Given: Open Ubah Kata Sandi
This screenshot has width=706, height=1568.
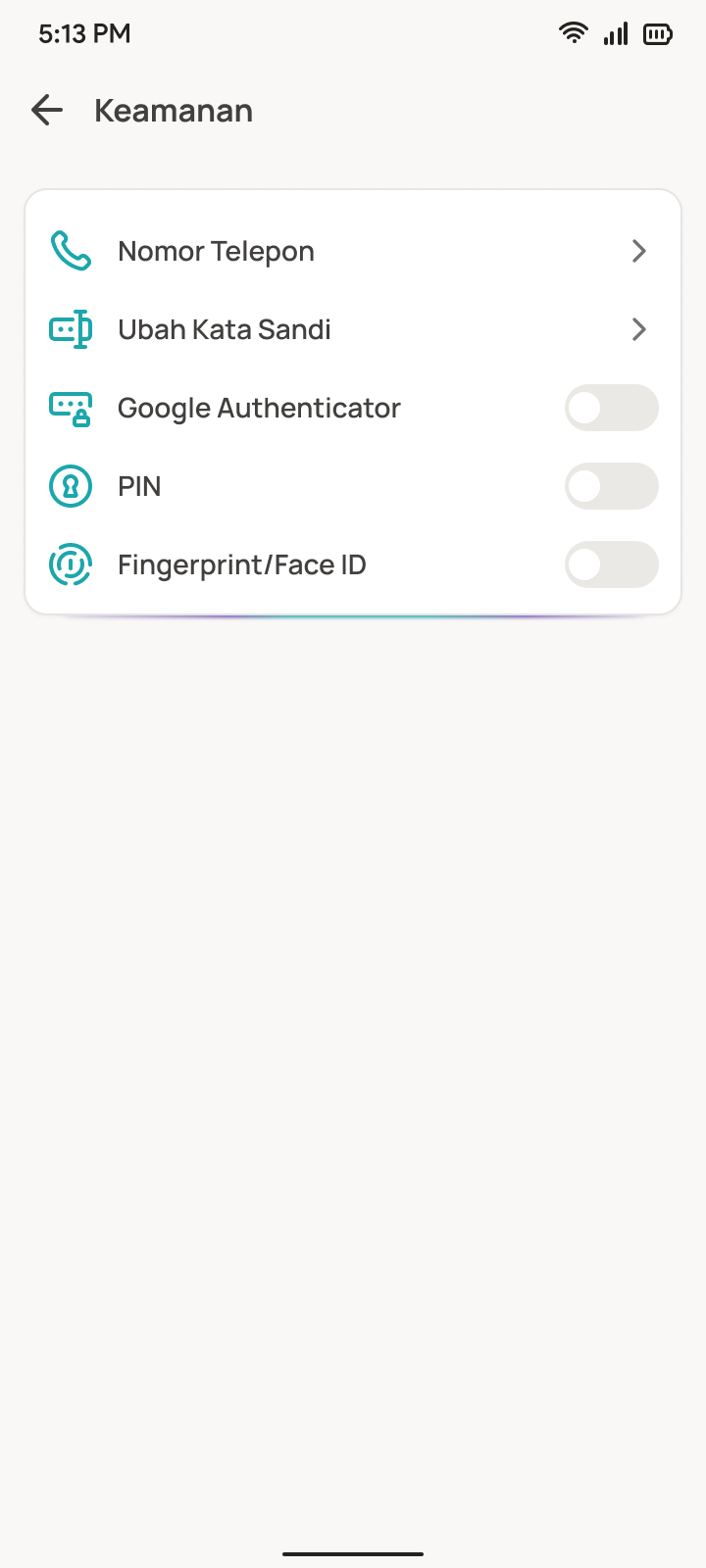Looking at the screenshot, I should pos(351,329).
